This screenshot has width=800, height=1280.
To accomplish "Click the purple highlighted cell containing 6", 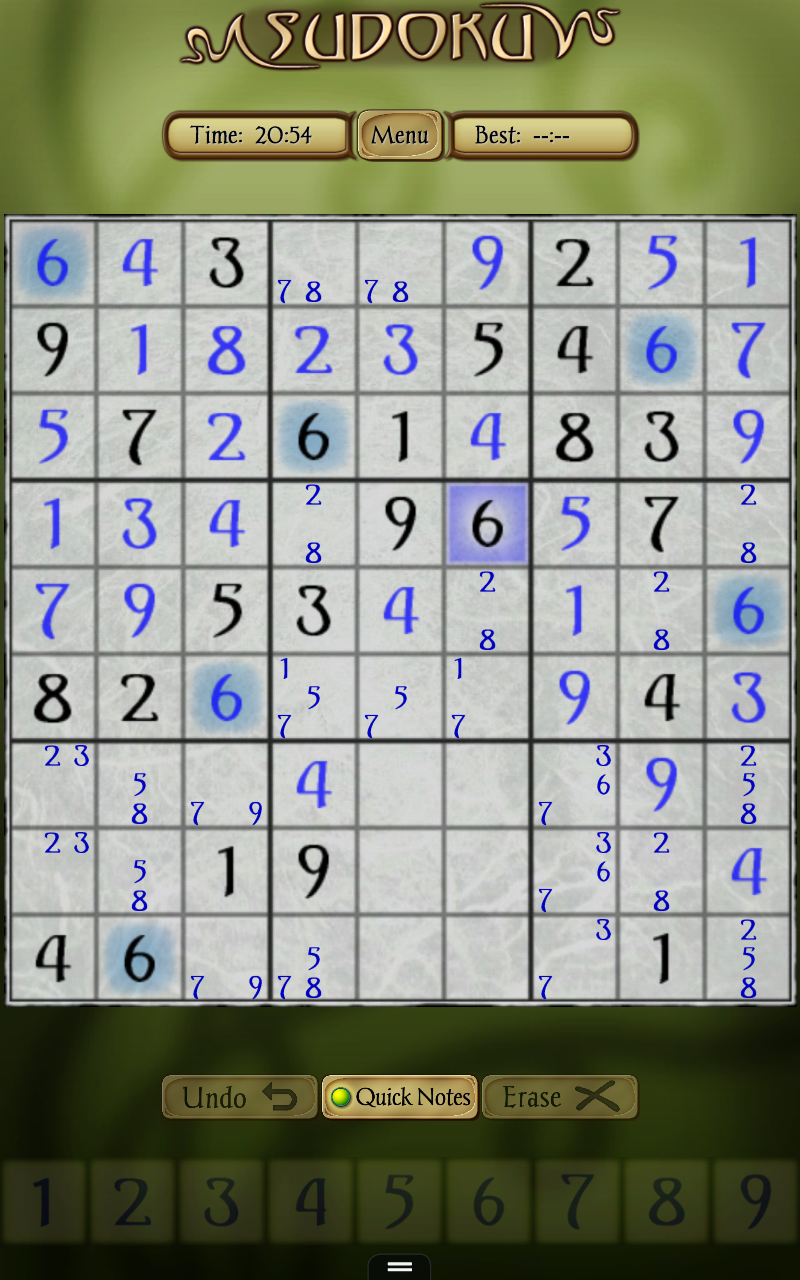I will (x=486, y=524).
